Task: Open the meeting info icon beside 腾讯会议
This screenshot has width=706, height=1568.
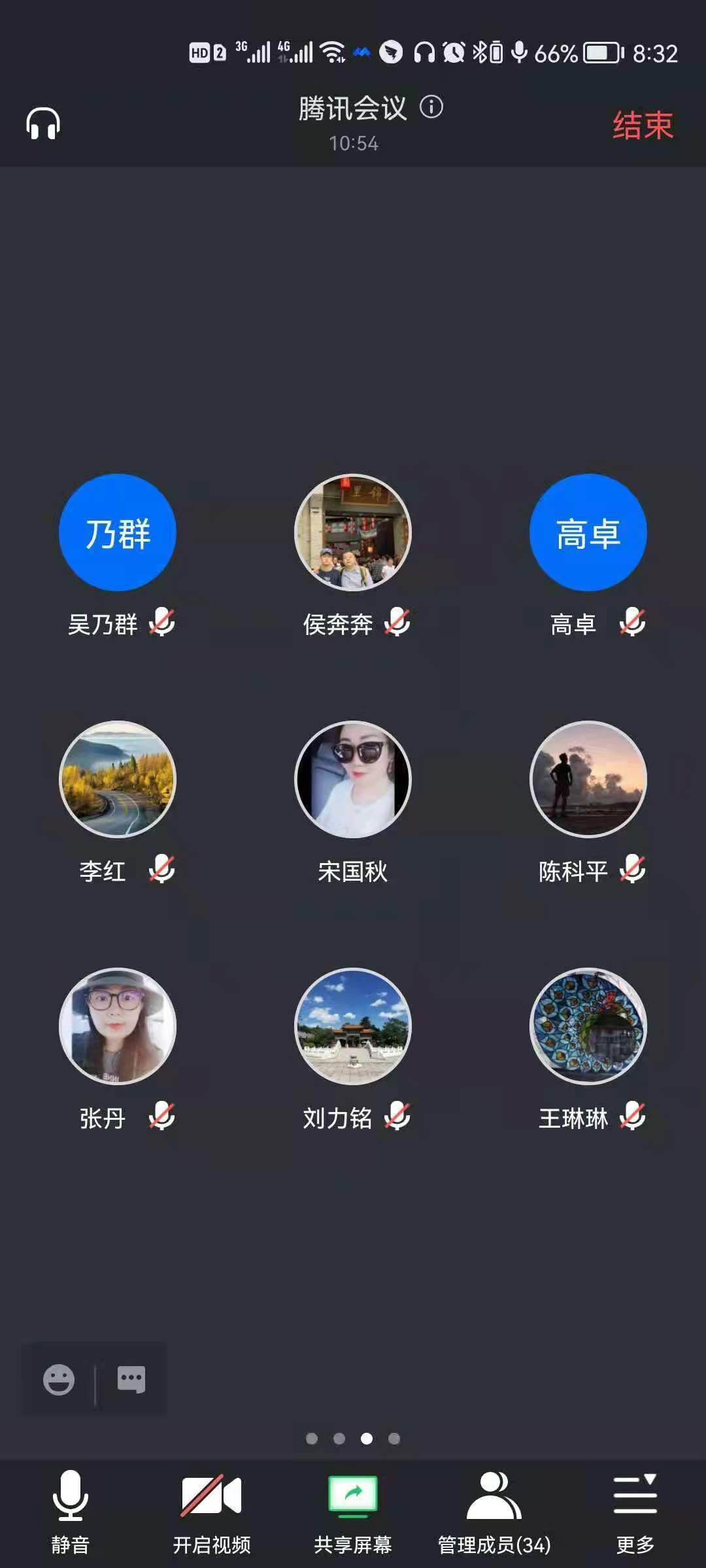Action: tap(431, 106)
